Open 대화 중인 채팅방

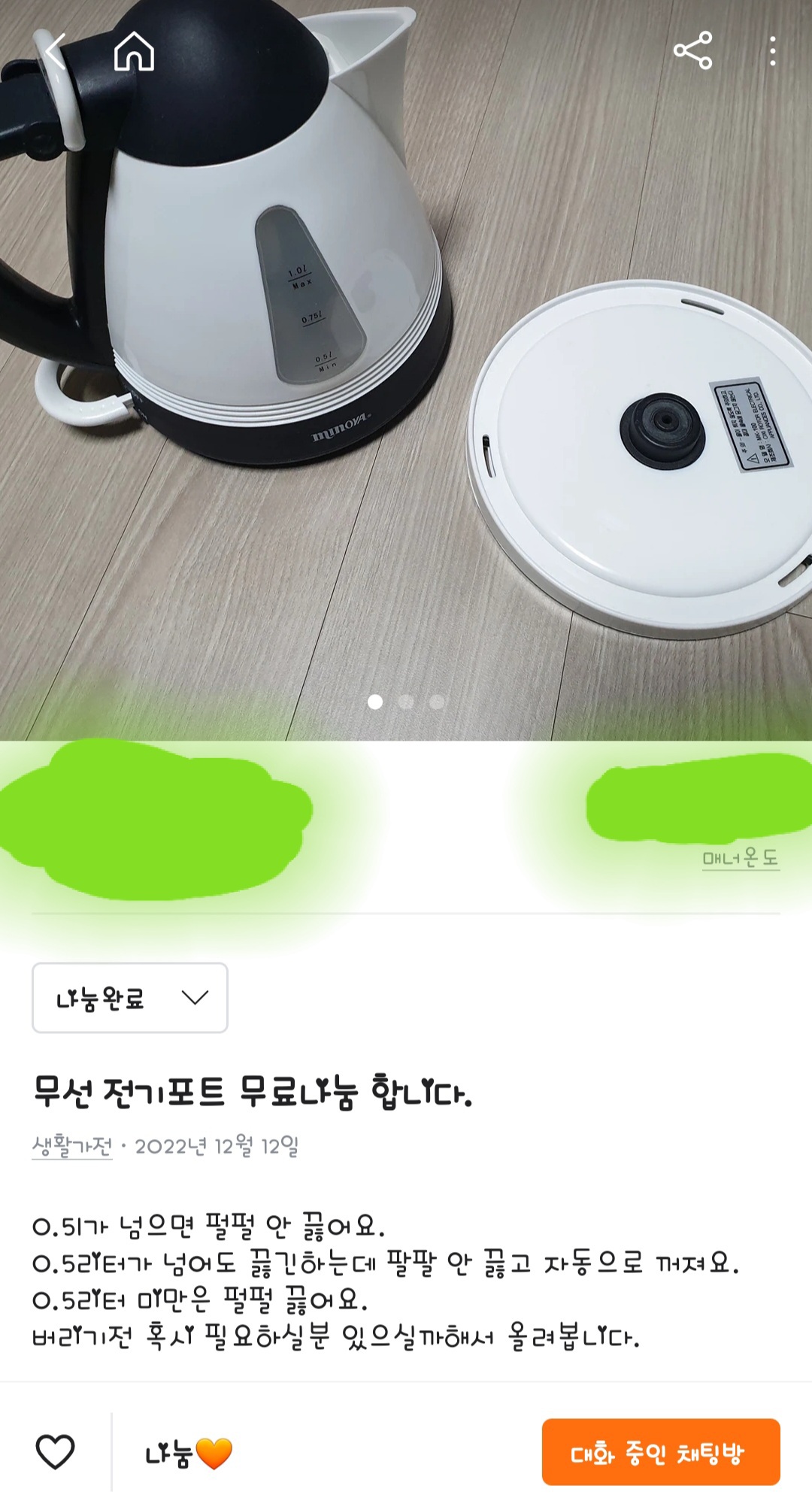click(x=661, y=1452)
